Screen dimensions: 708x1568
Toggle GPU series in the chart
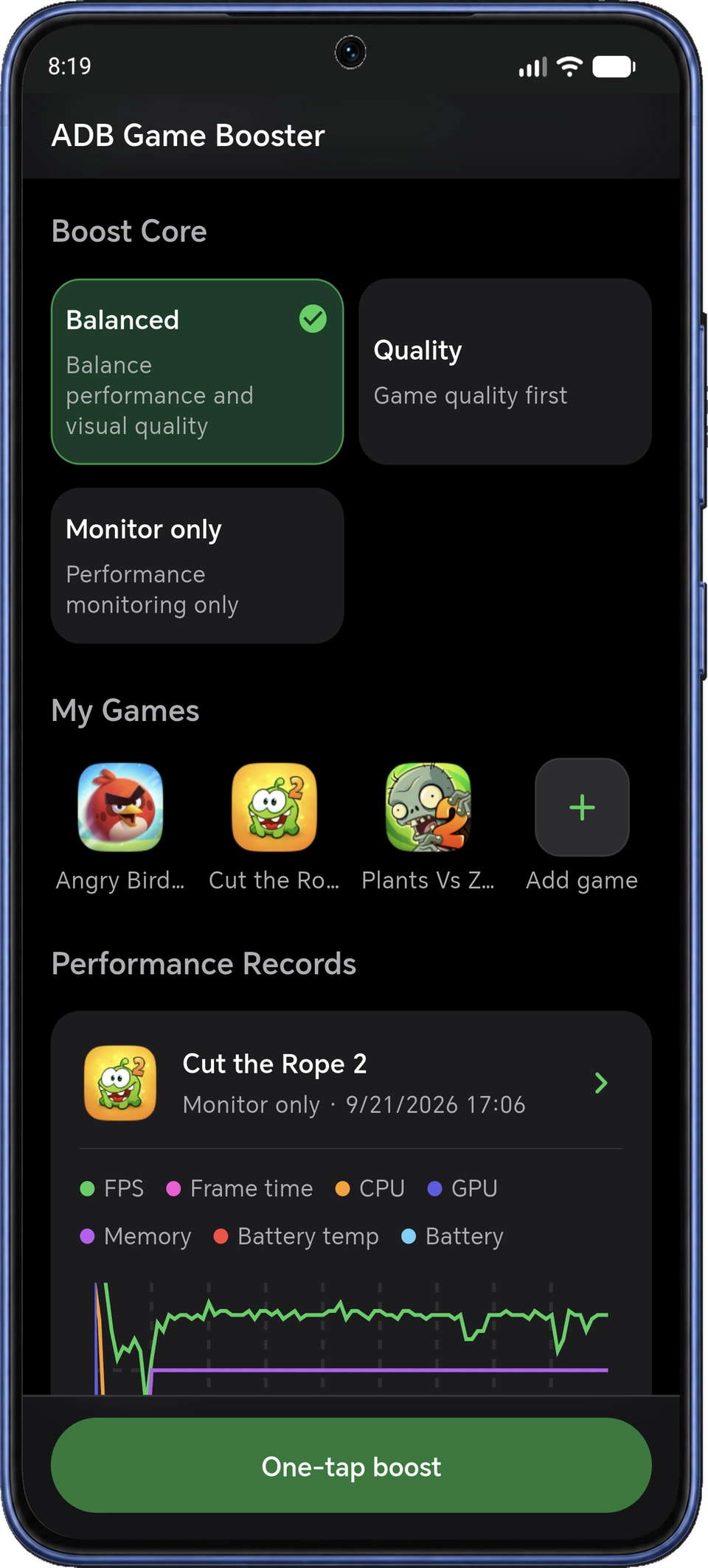[462, 1188]
